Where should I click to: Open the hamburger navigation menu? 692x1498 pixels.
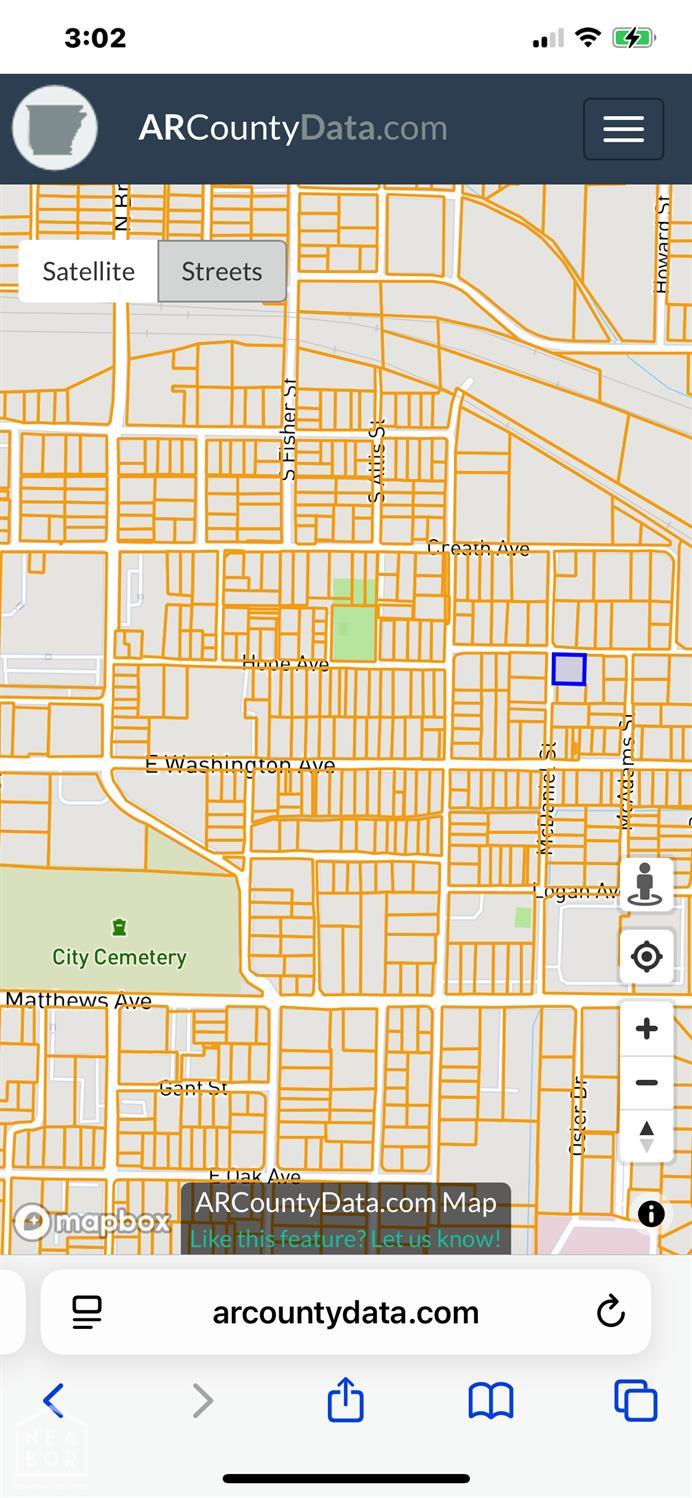pyautogui.click(x=623, y=129)
